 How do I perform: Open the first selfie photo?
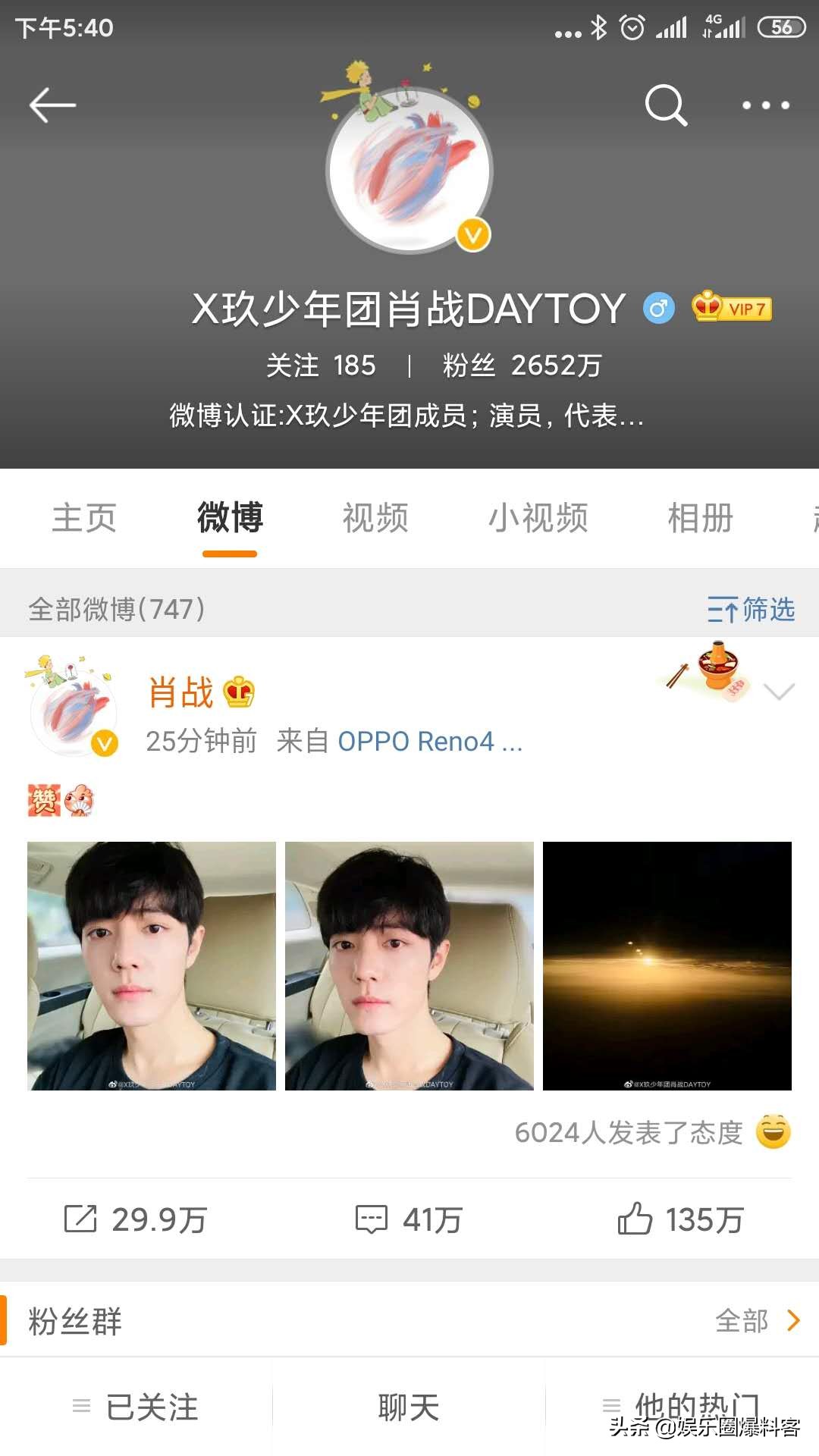click(152, 965)
